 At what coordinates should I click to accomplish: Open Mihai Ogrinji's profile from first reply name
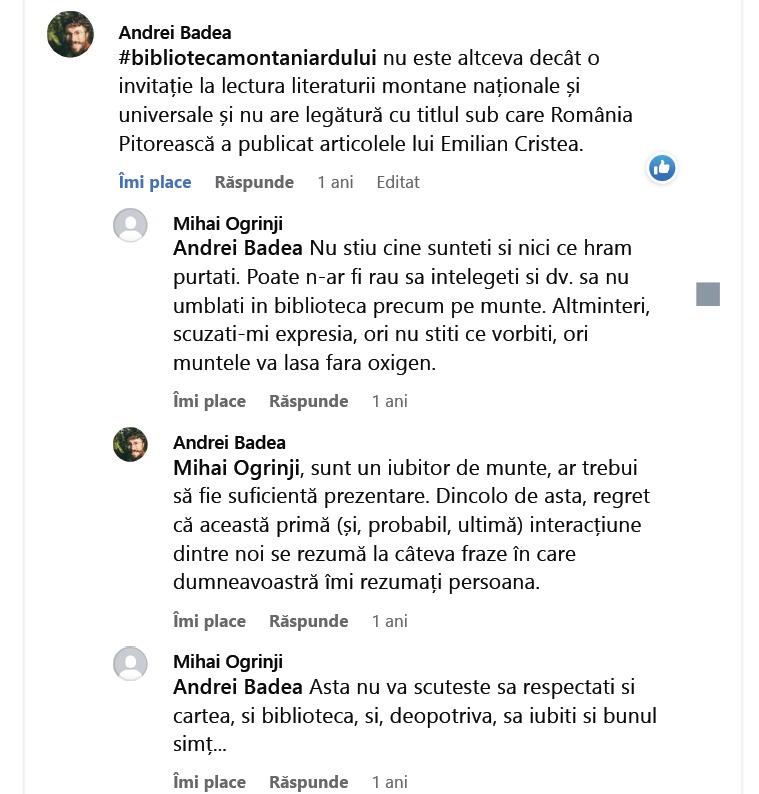[228, 223]
